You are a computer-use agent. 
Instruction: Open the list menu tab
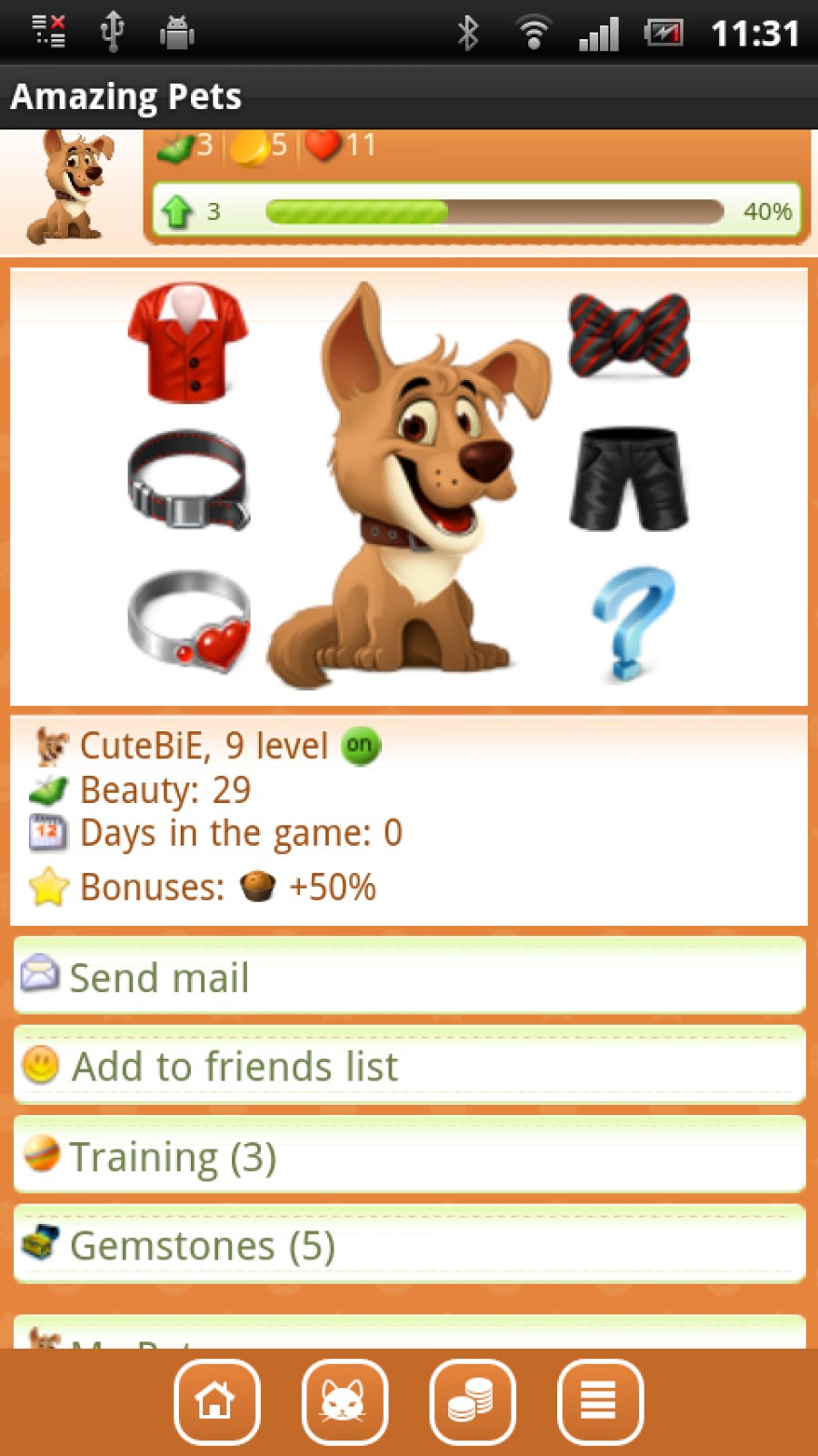coord(600,1401)
